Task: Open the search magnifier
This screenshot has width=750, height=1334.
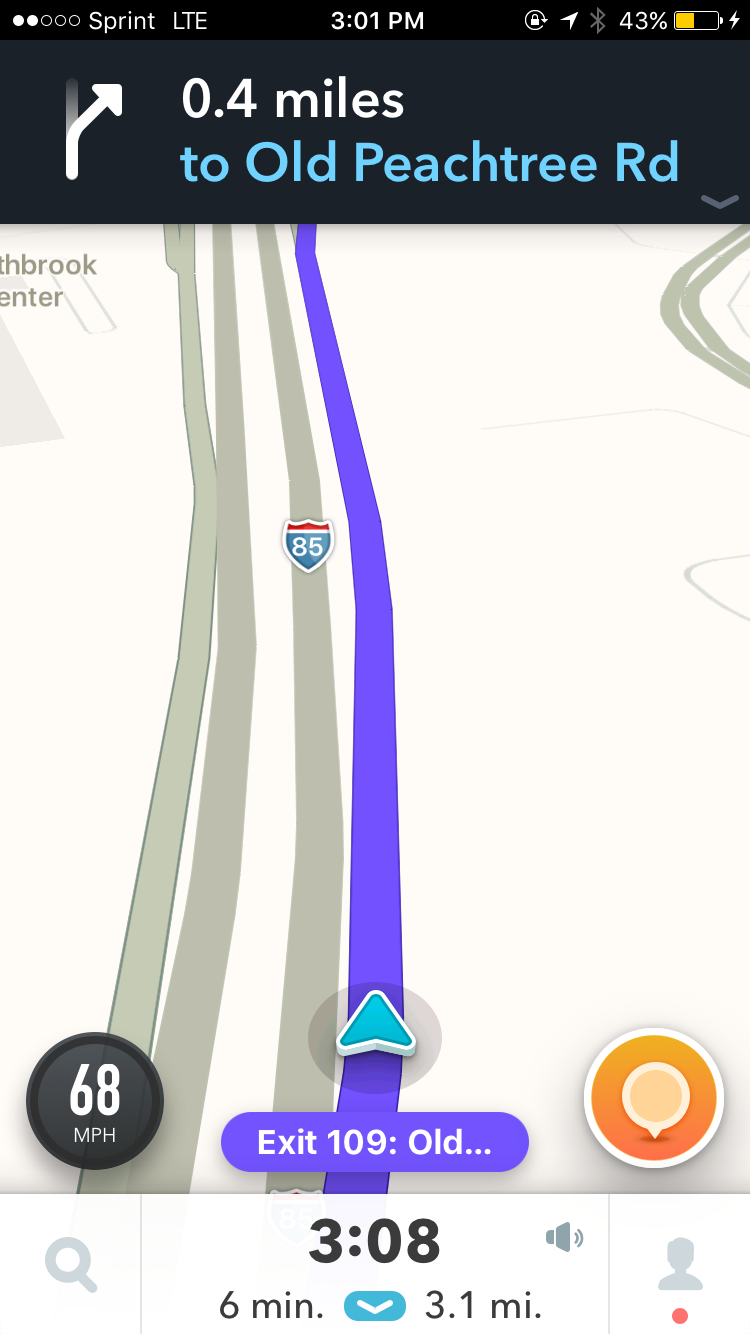Action: coord(71,1265)
